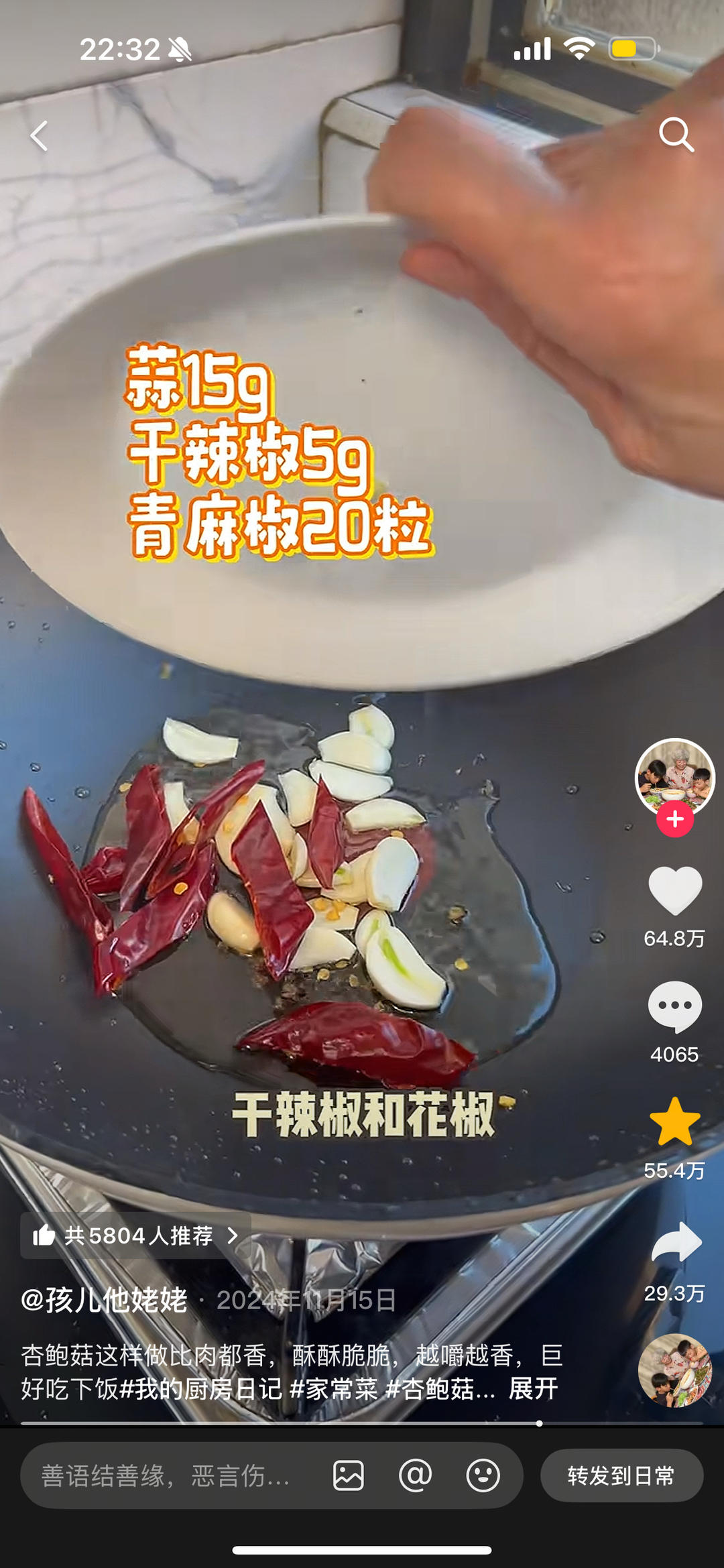Open the comments with the speech bubble
This screenshot has width=724, height=1568.
[x=674, y=1007]
